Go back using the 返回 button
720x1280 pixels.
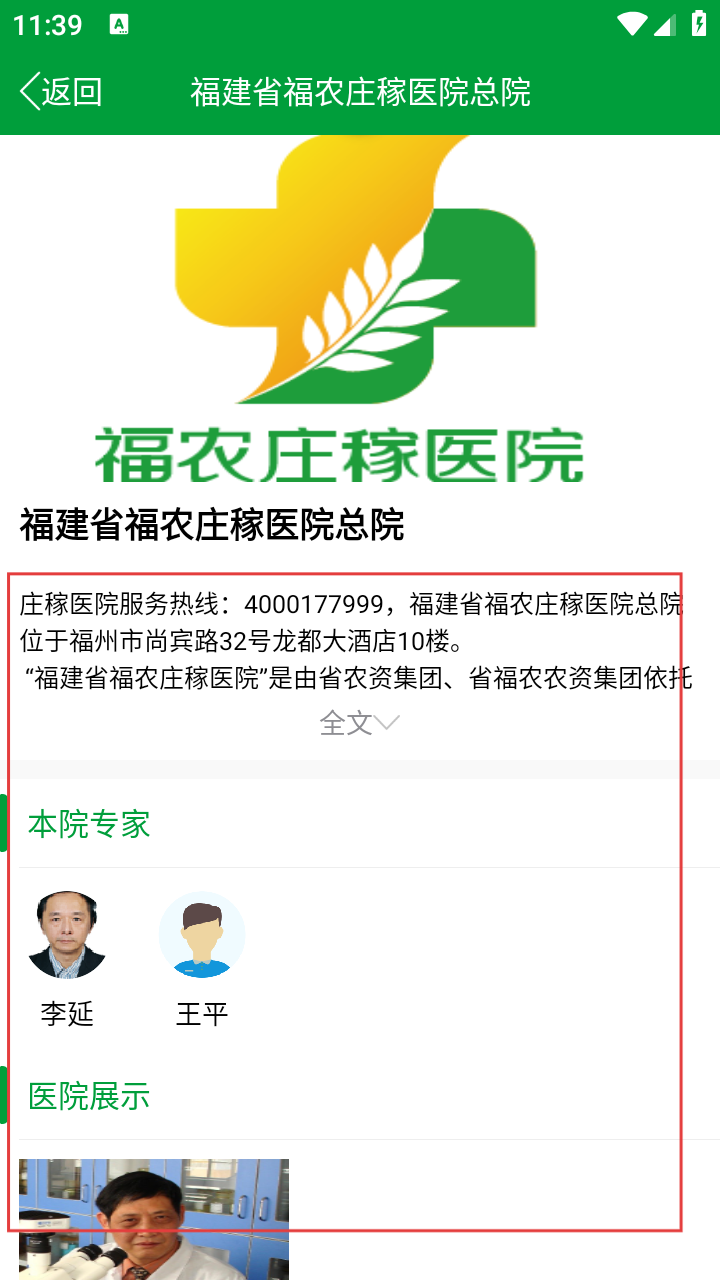(61, 92)
